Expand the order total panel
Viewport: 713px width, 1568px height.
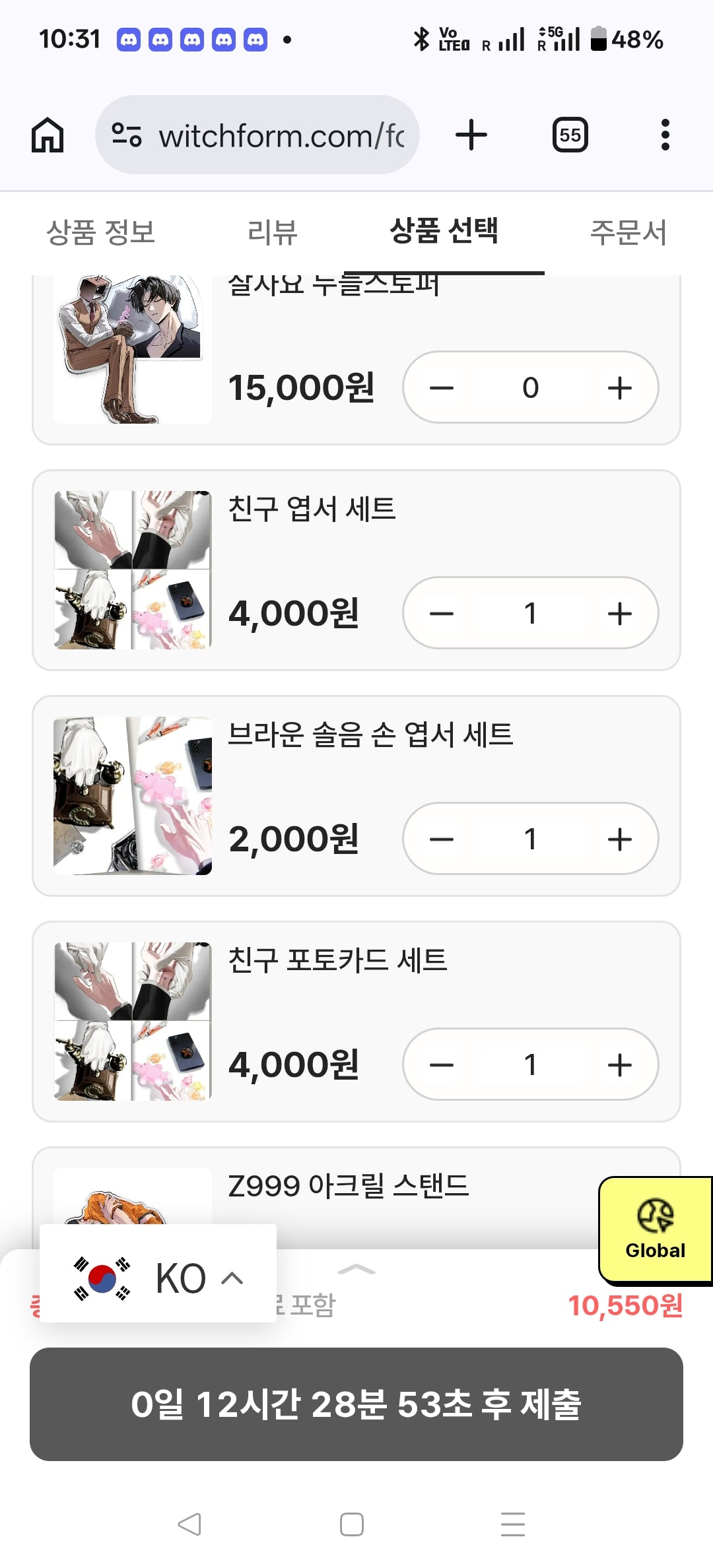point(356,1269)
